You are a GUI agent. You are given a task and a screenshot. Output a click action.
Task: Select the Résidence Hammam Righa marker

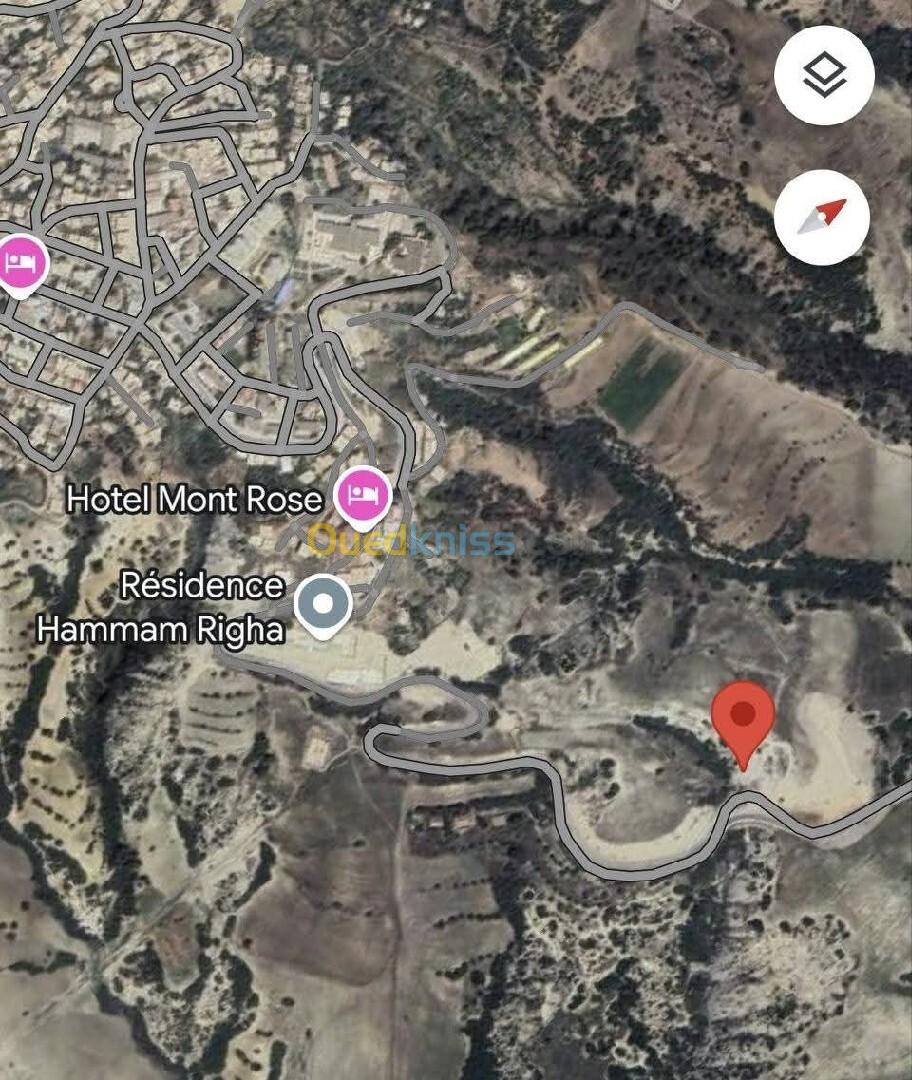pos(324,606)
